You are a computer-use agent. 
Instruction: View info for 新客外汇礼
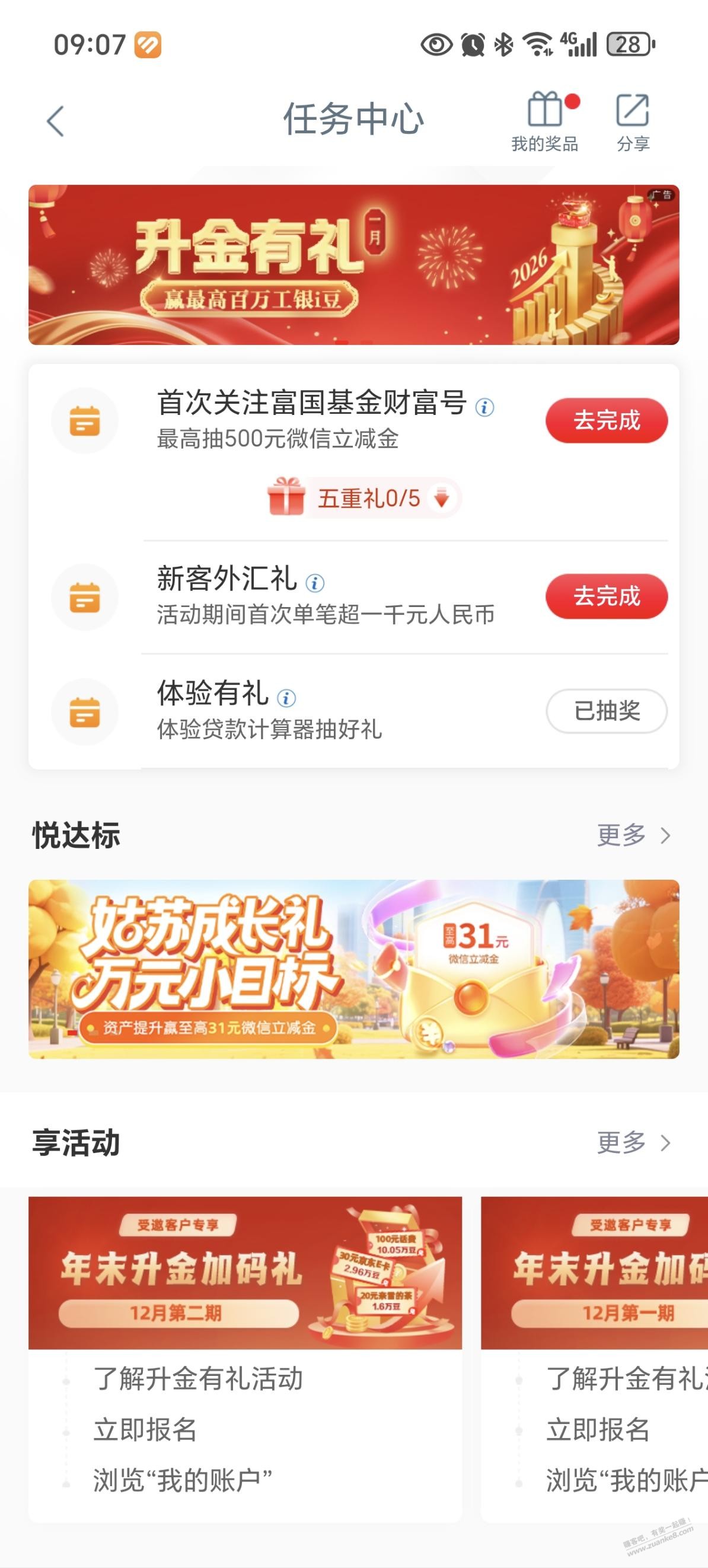315,583
